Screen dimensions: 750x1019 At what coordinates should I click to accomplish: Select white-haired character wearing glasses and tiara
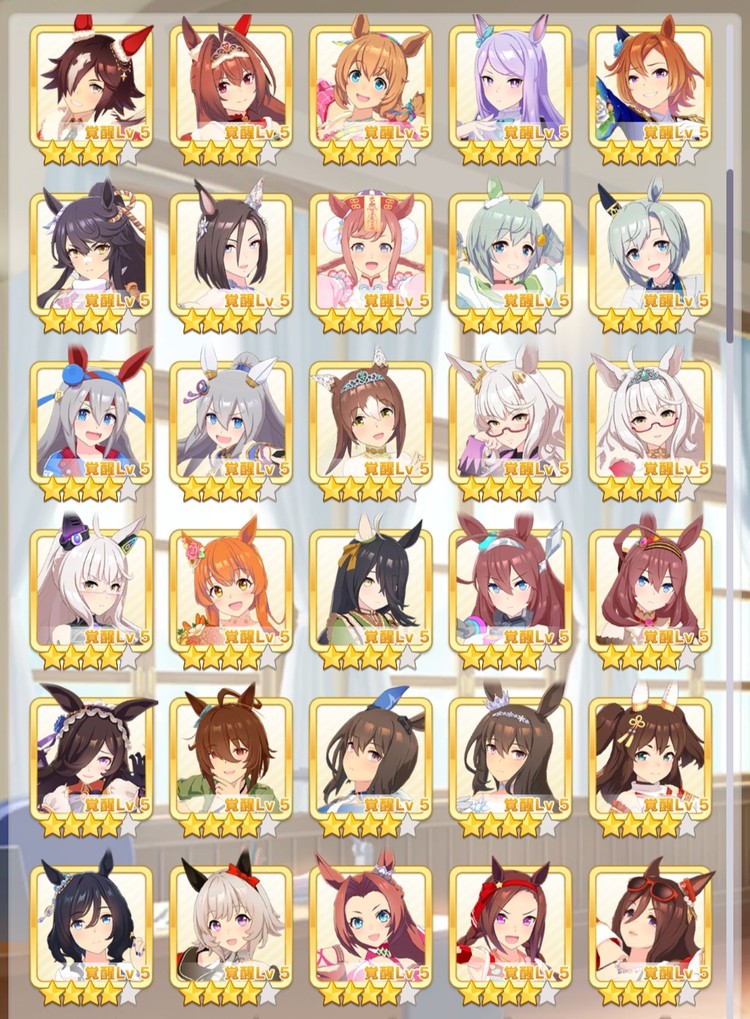[650, 426]
